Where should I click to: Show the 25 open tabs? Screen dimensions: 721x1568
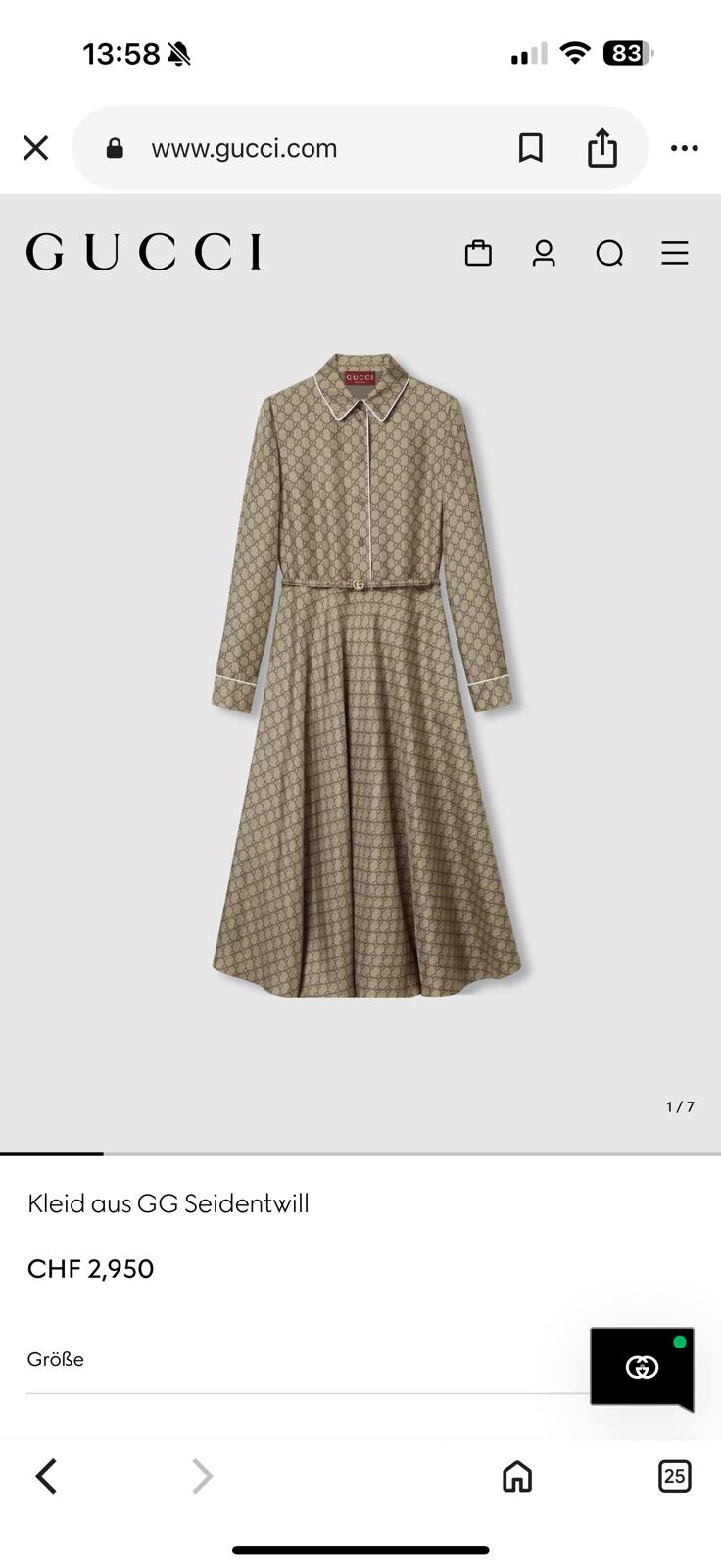click(x=674, y=1475)
